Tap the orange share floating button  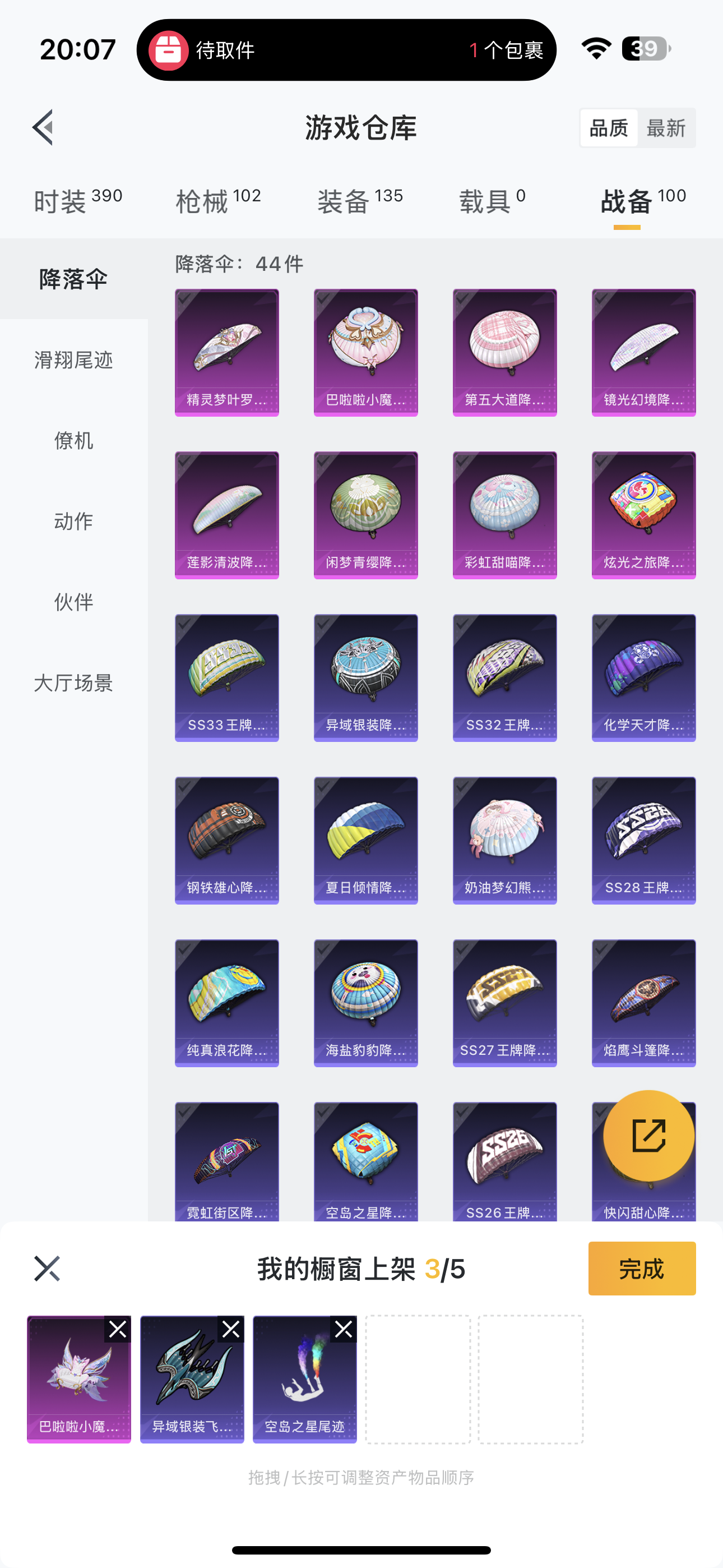648,1135
